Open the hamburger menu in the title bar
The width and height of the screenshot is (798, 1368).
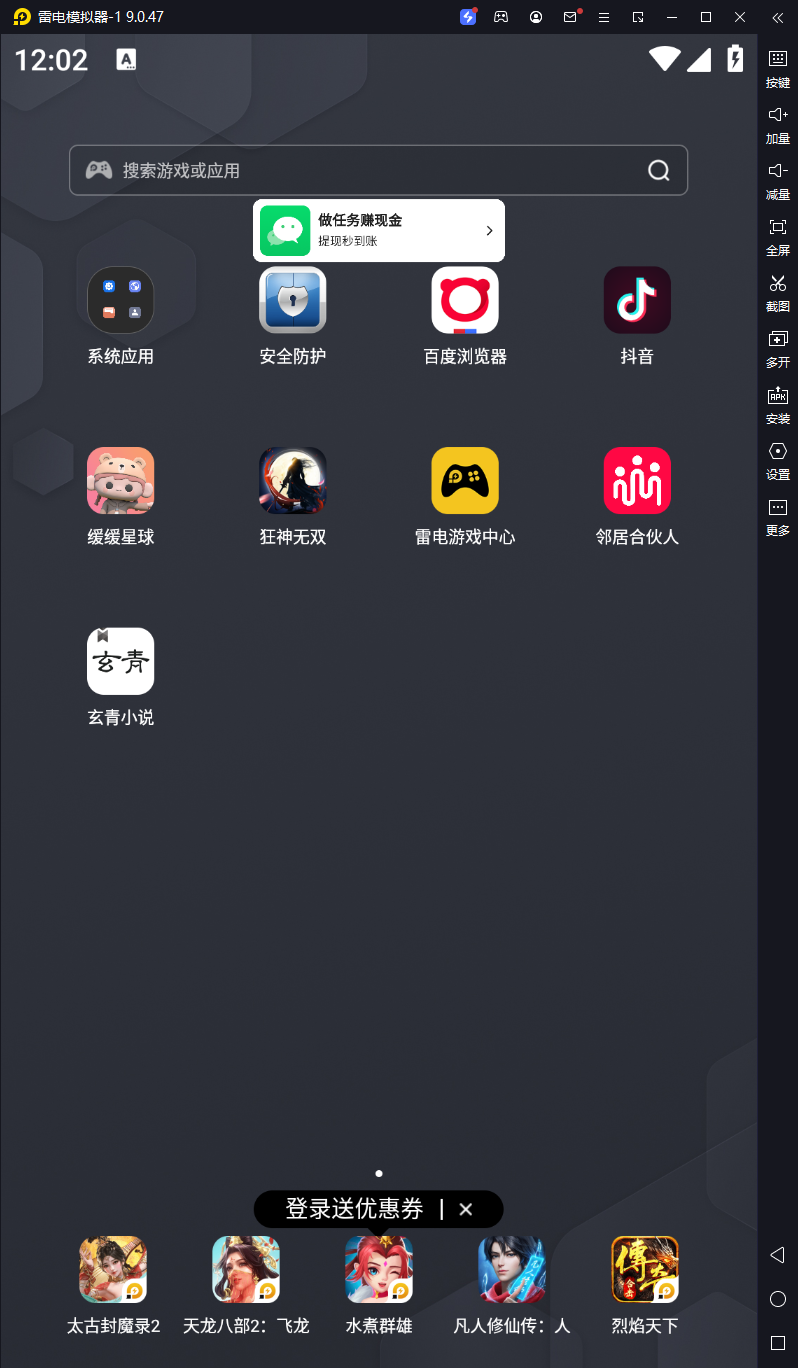pyautogui.click(x=602, y=17)
